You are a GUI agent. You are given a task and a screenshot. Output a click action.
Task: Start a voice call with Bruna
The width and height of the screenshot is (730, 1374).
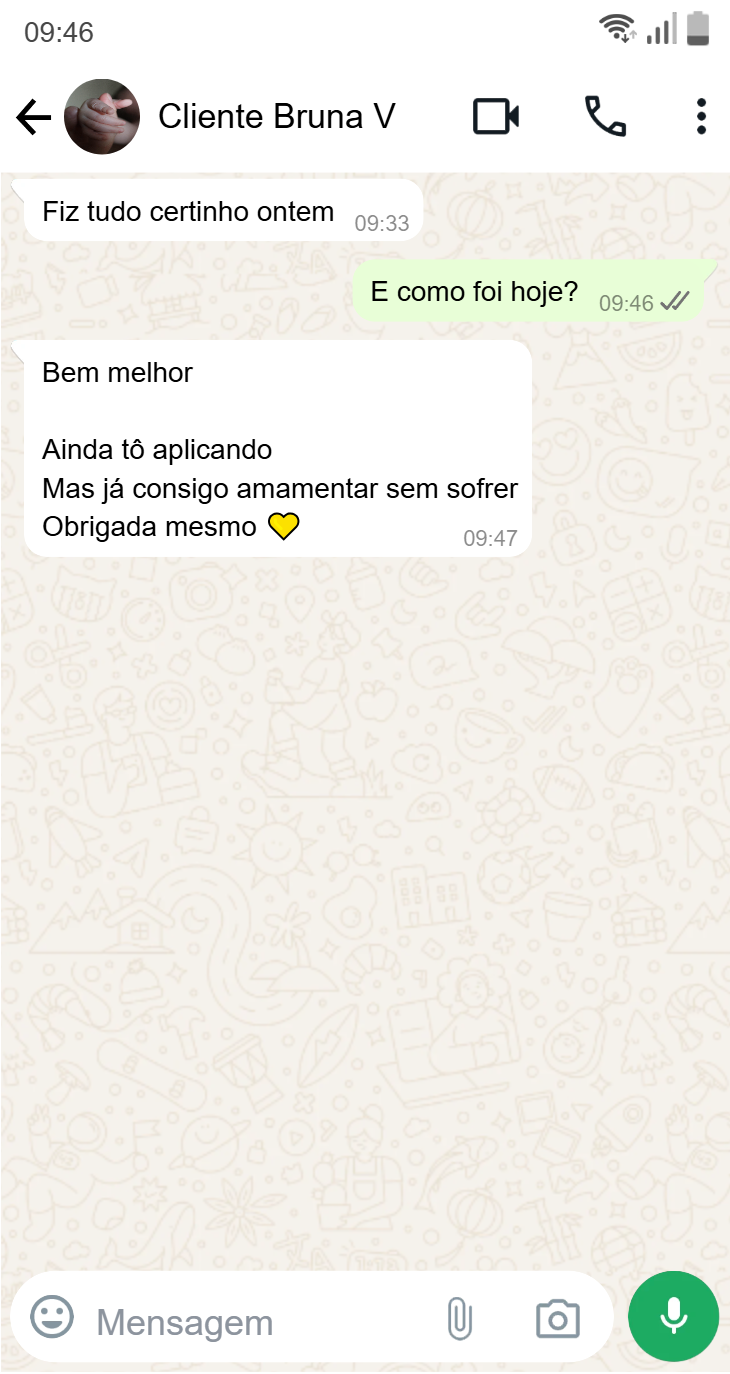pos(605,117)
